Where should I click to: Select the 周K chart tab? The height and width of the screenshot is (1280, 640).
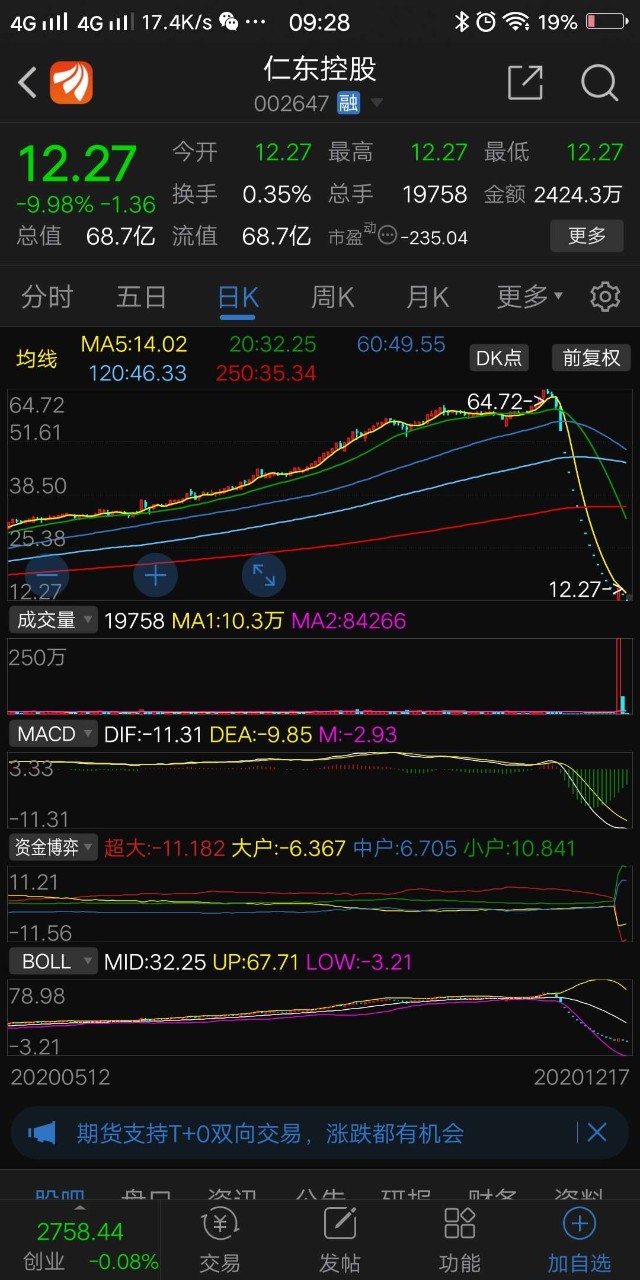tap(333, 297)
